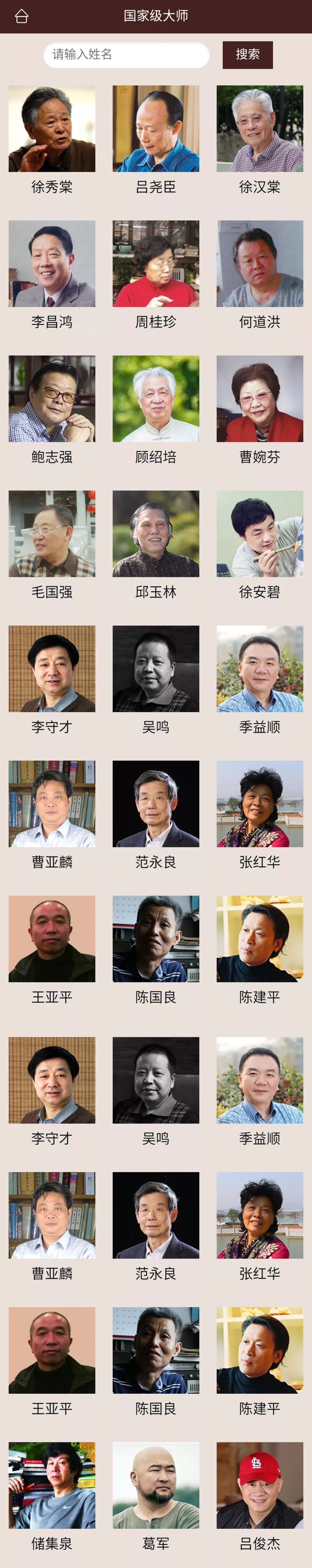Viewport: 312px width, 1568px height.
Task: Focus the name search input field
Action: point(126,55)
